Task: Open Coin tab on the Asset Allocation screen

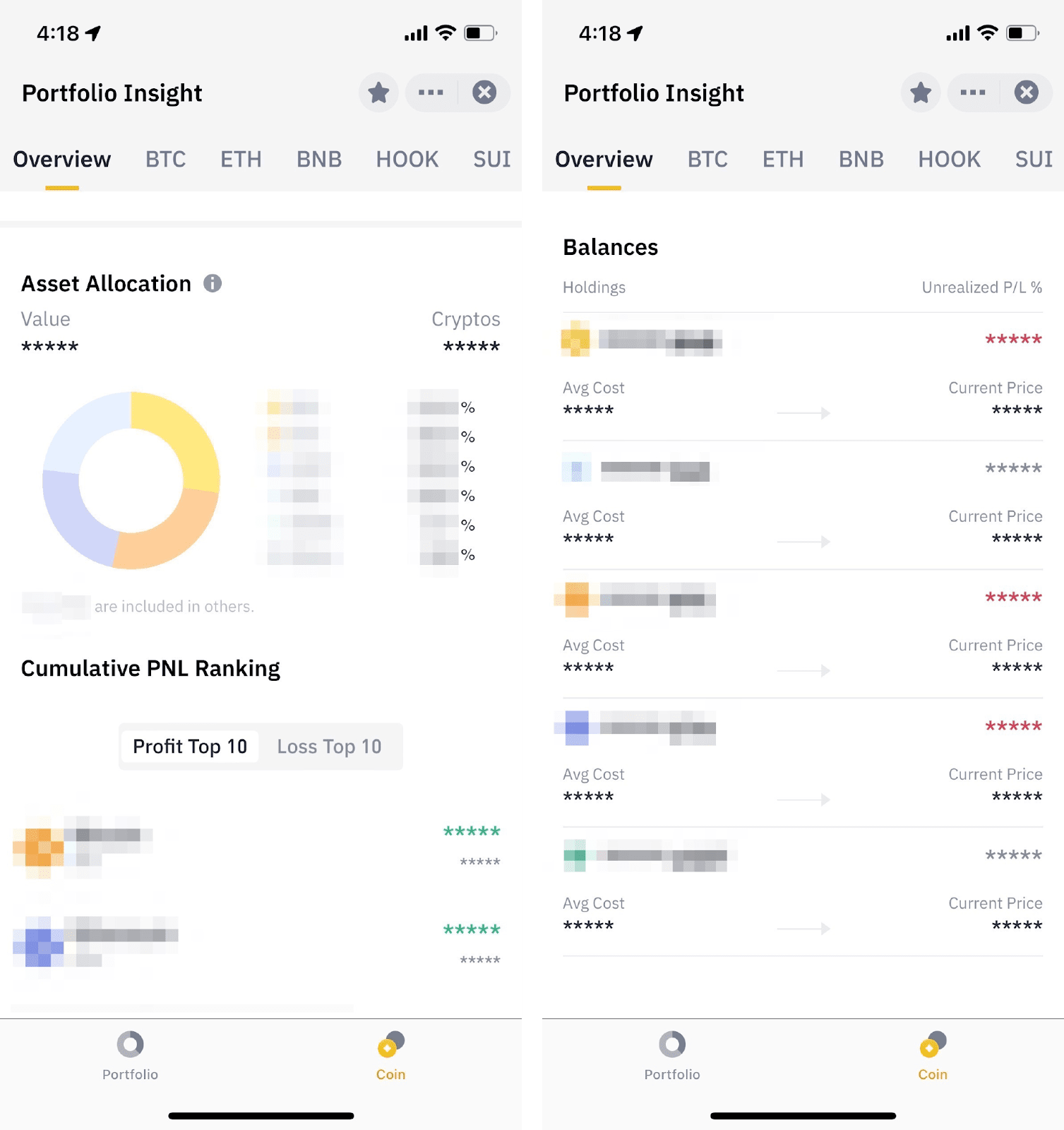Action: click(390, 1055)
